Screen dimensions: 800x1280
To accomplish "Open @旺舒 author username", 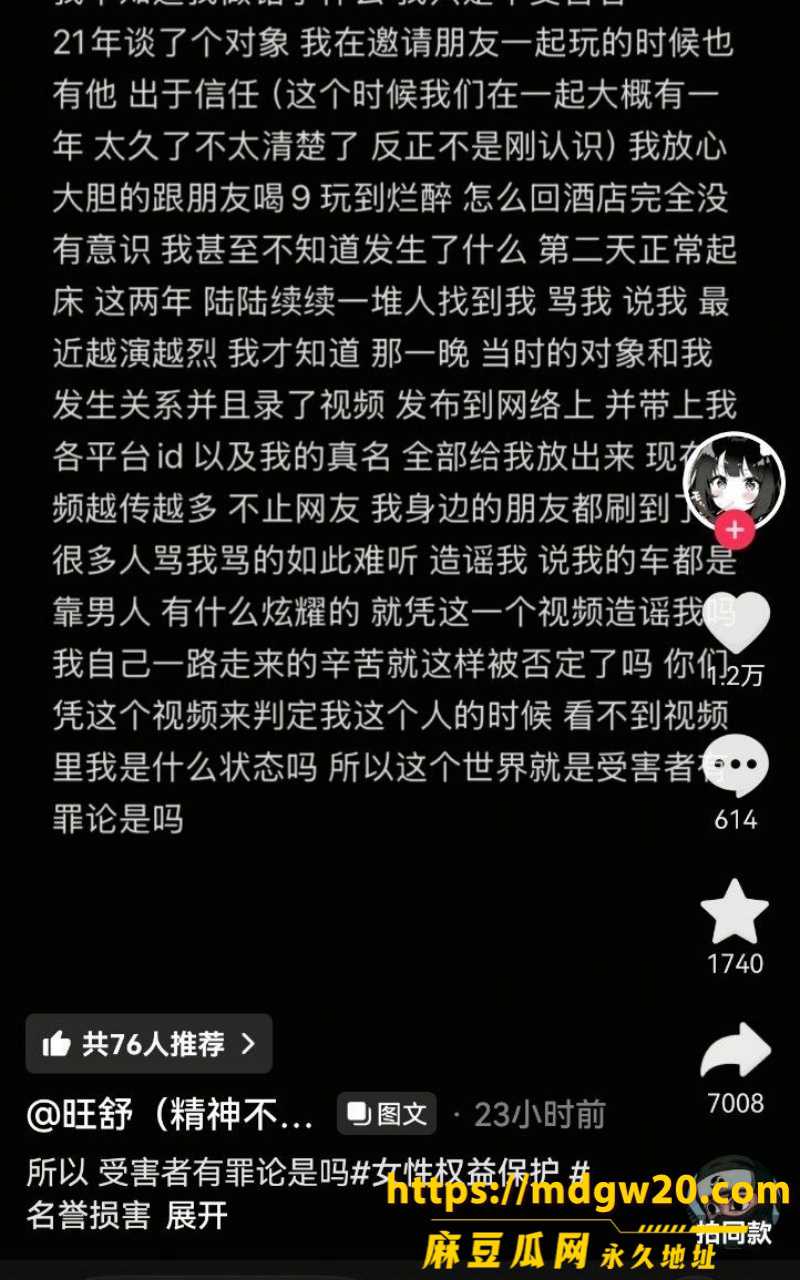I will point(170,1114).
